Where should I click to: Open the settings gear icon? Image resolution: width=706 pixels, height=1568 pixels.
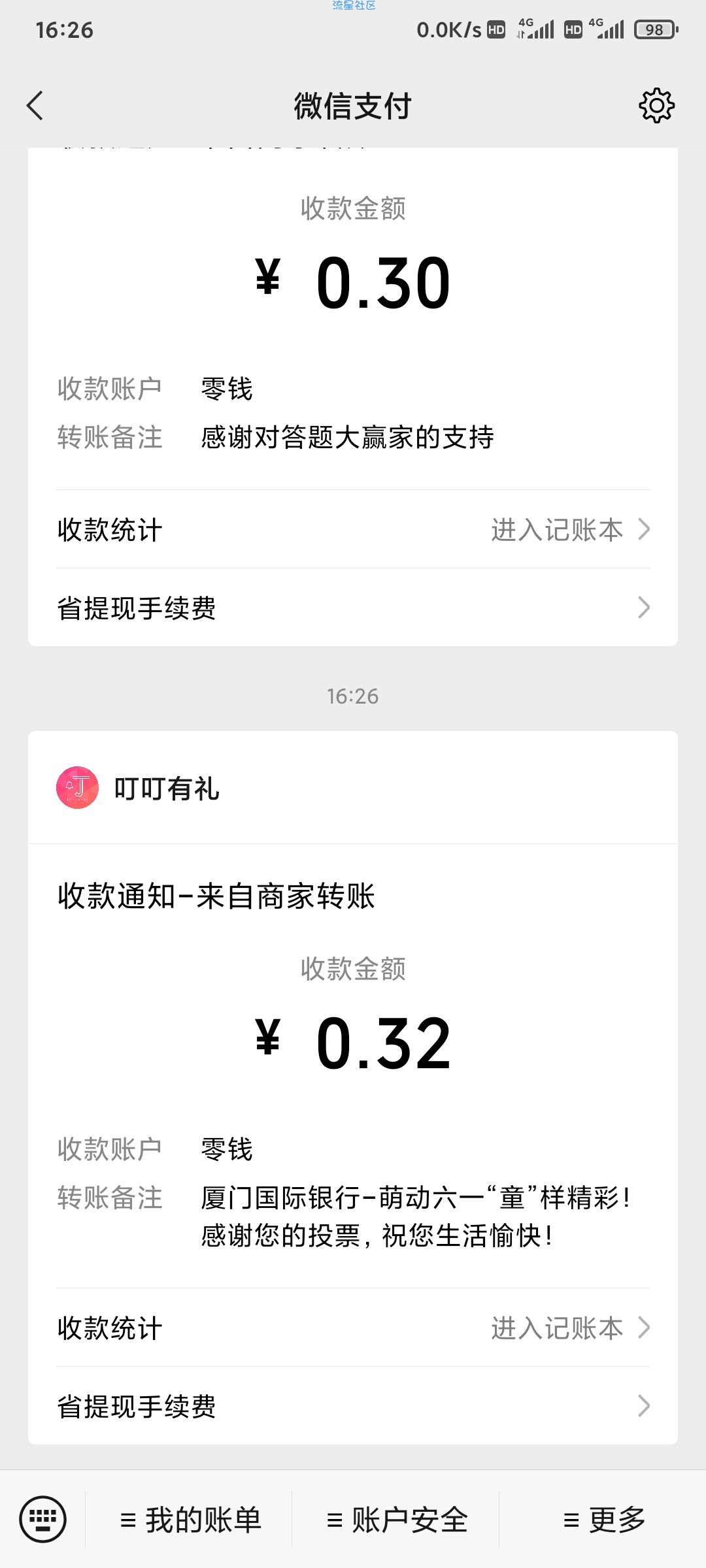pos(656,106)
